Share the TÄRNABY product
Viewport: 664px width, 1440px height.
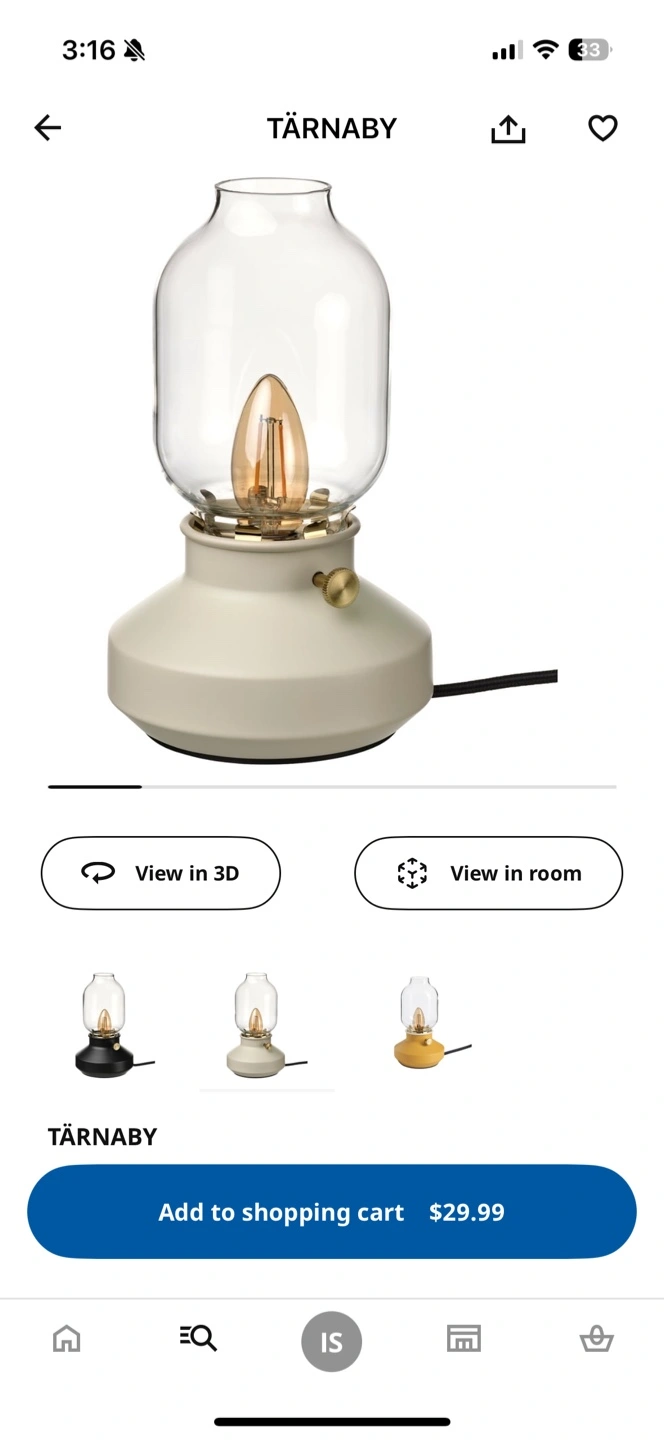tap(508, 128)
